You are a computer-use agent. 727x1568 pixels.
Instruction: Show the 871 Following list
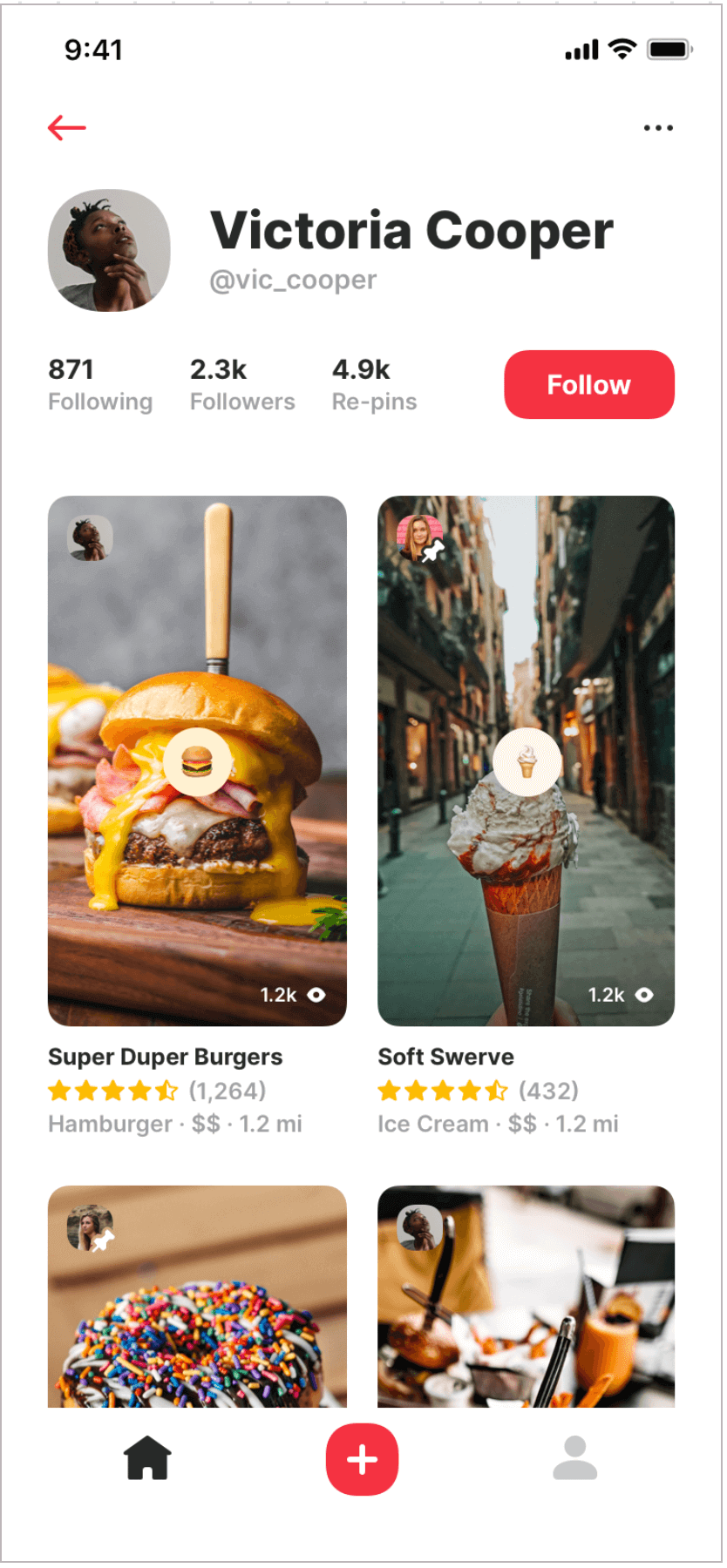99,384
